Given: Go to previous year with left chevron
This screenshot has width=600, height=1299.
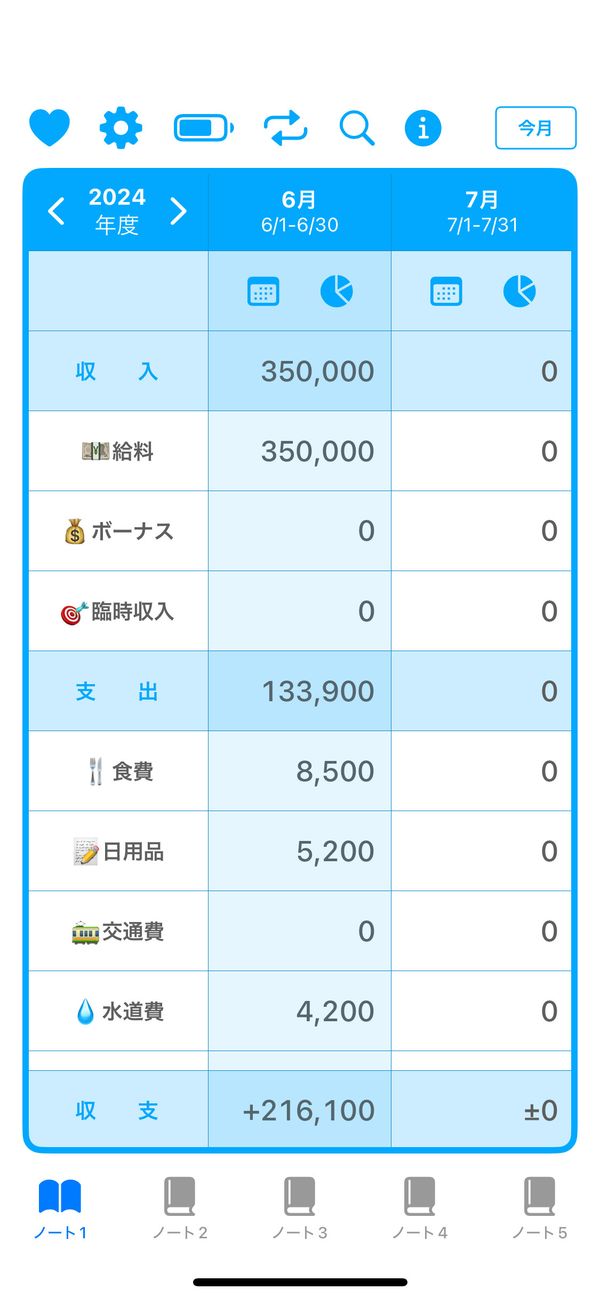Looking at the screenshot, I should click(x=57, y=211).
